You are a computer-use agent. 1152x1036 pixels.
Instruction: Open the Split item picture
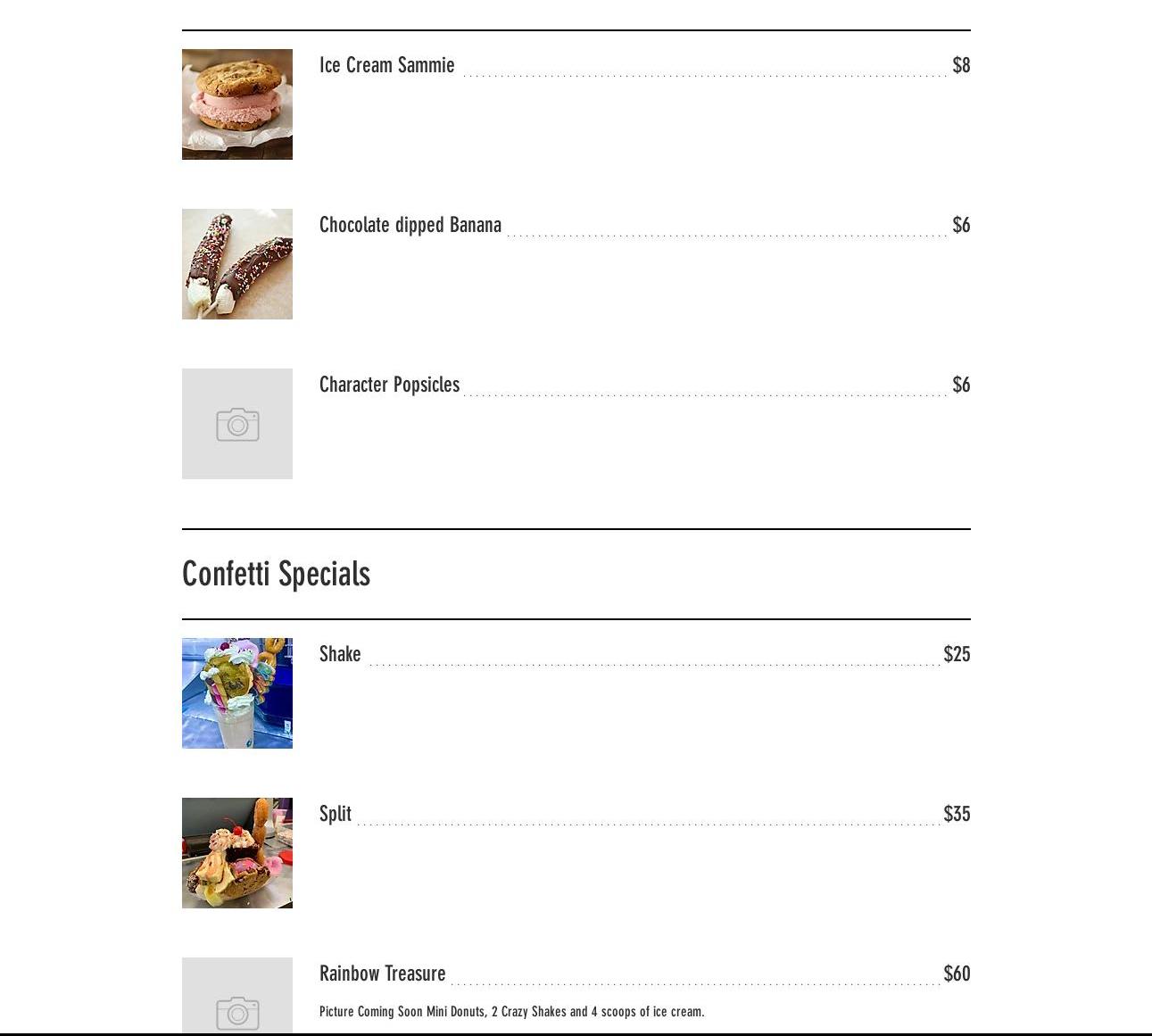pyautogui.click(x=236, y=853)
